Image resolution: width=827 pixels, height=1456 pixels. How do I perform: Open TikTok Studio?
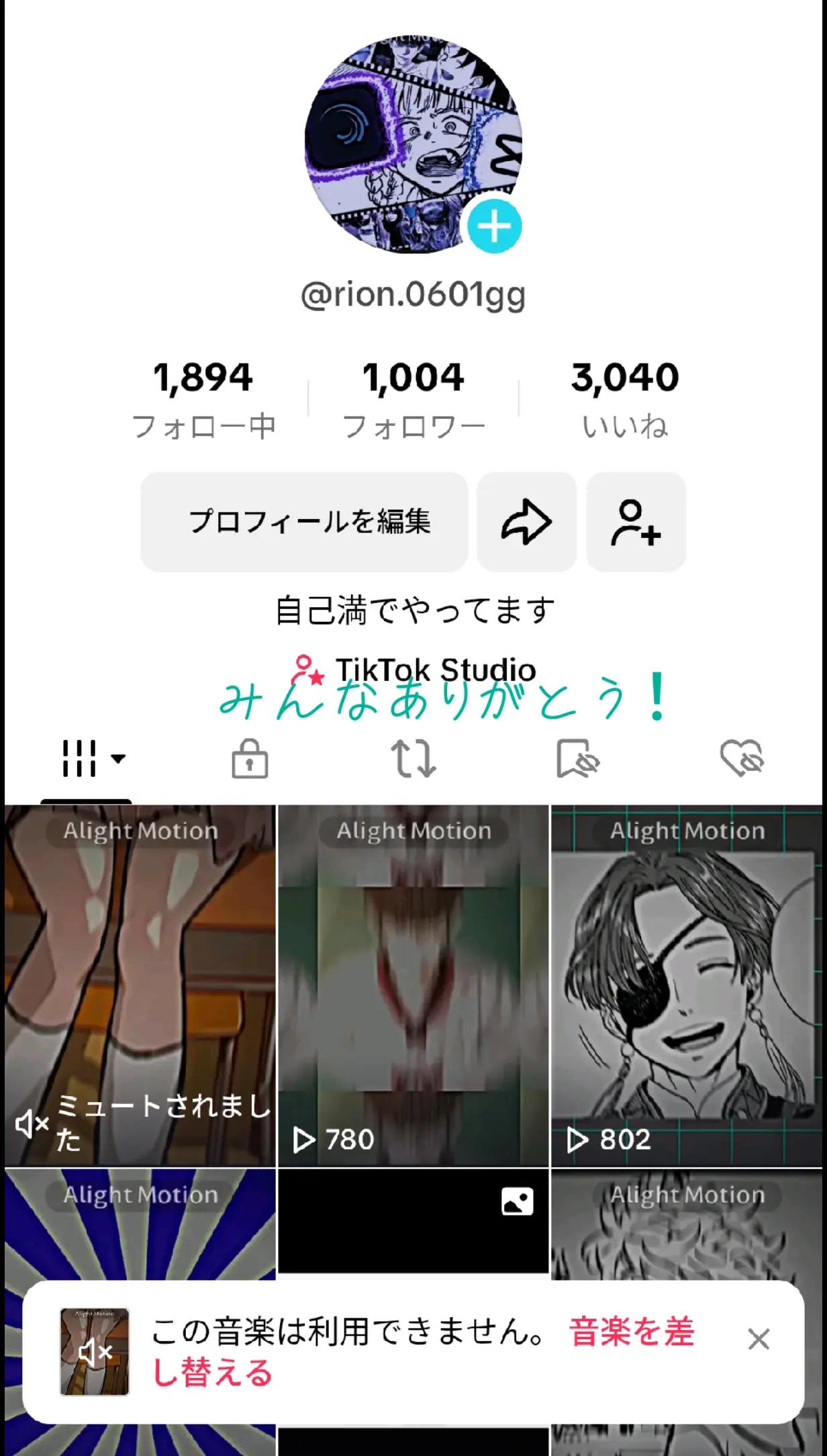[413, 670]
